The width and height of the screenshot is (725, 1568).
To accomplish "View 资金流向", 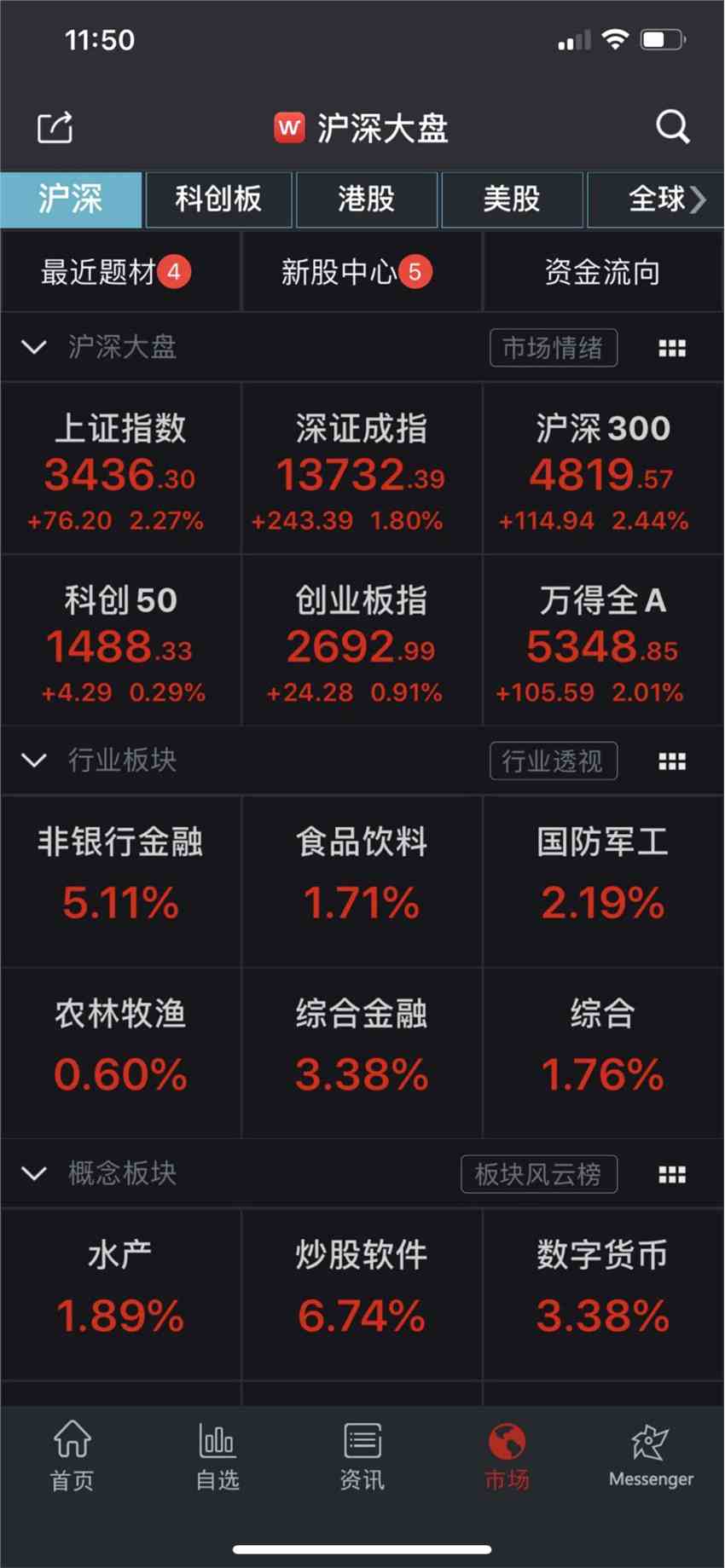I will click(x=602, y=273).
